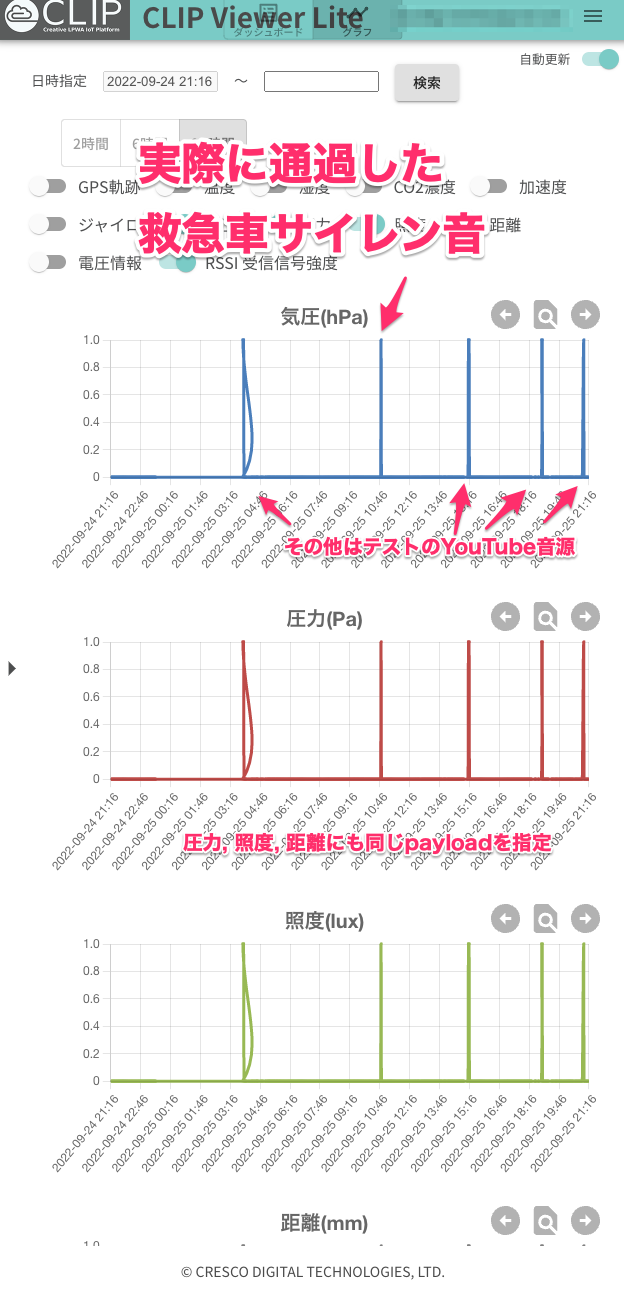Open the magnifier on the 圧力(Pa) chart
This screenshot has height=1289, width=624.
tap(546, 616)
